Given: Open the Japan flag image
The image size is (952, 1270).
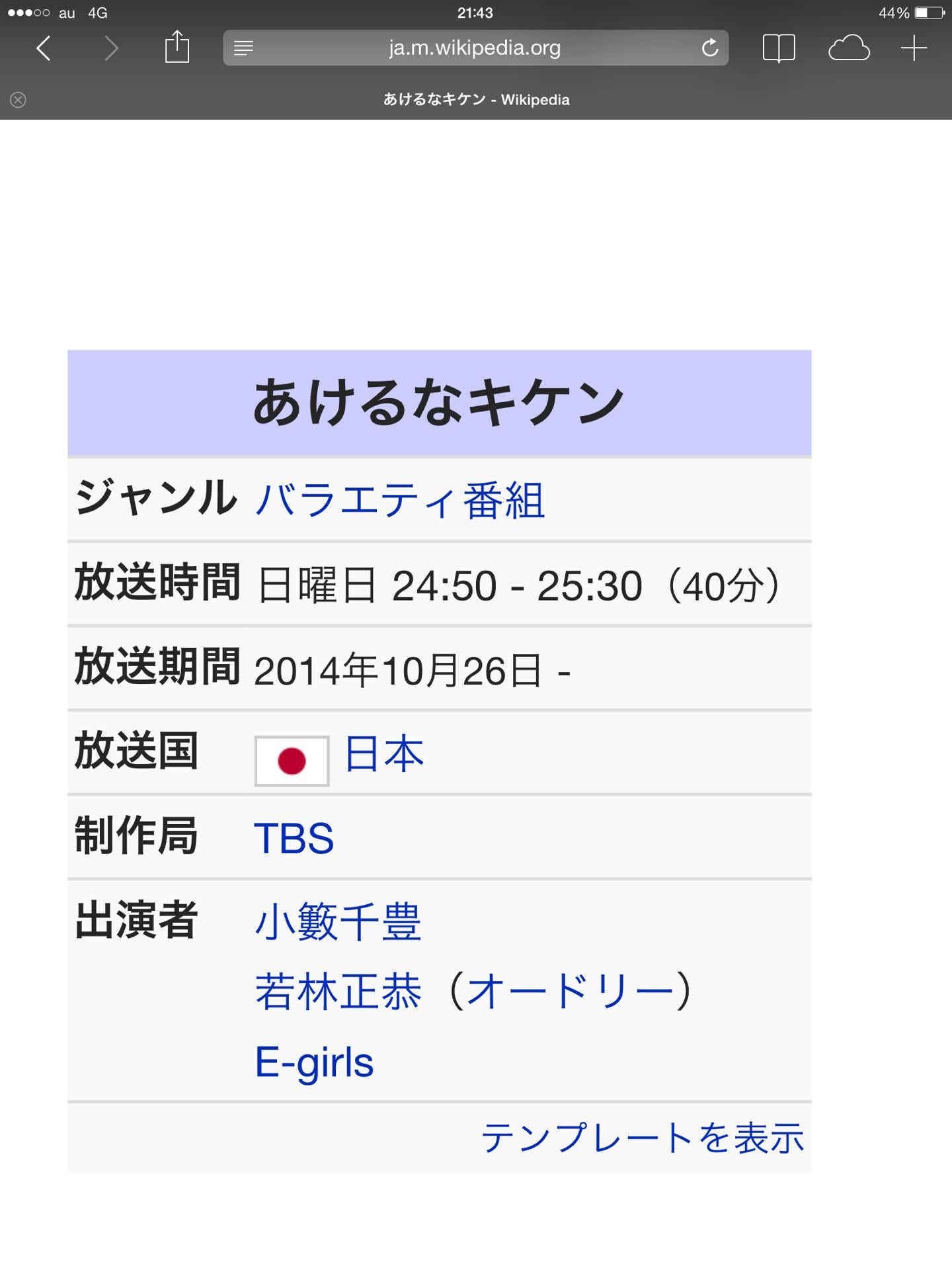Looking at the screenshot, I should pyautogui.click(x=292, y=761).
